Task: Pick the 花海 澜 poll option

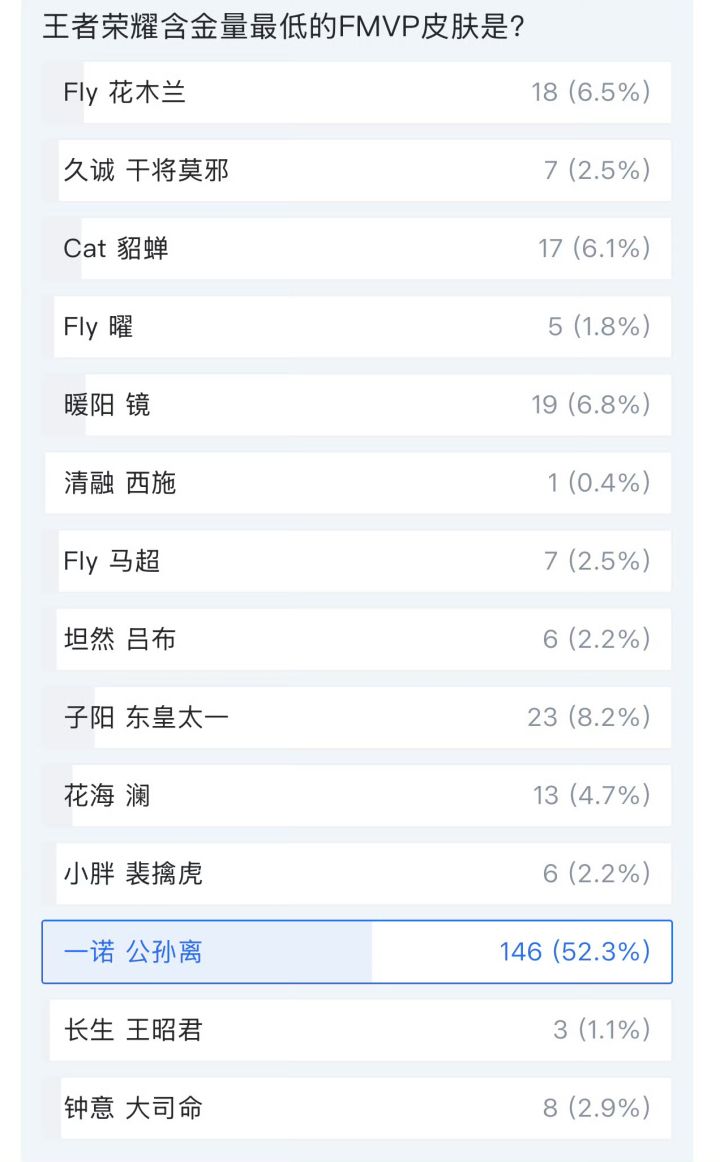Action: (357, 795)
